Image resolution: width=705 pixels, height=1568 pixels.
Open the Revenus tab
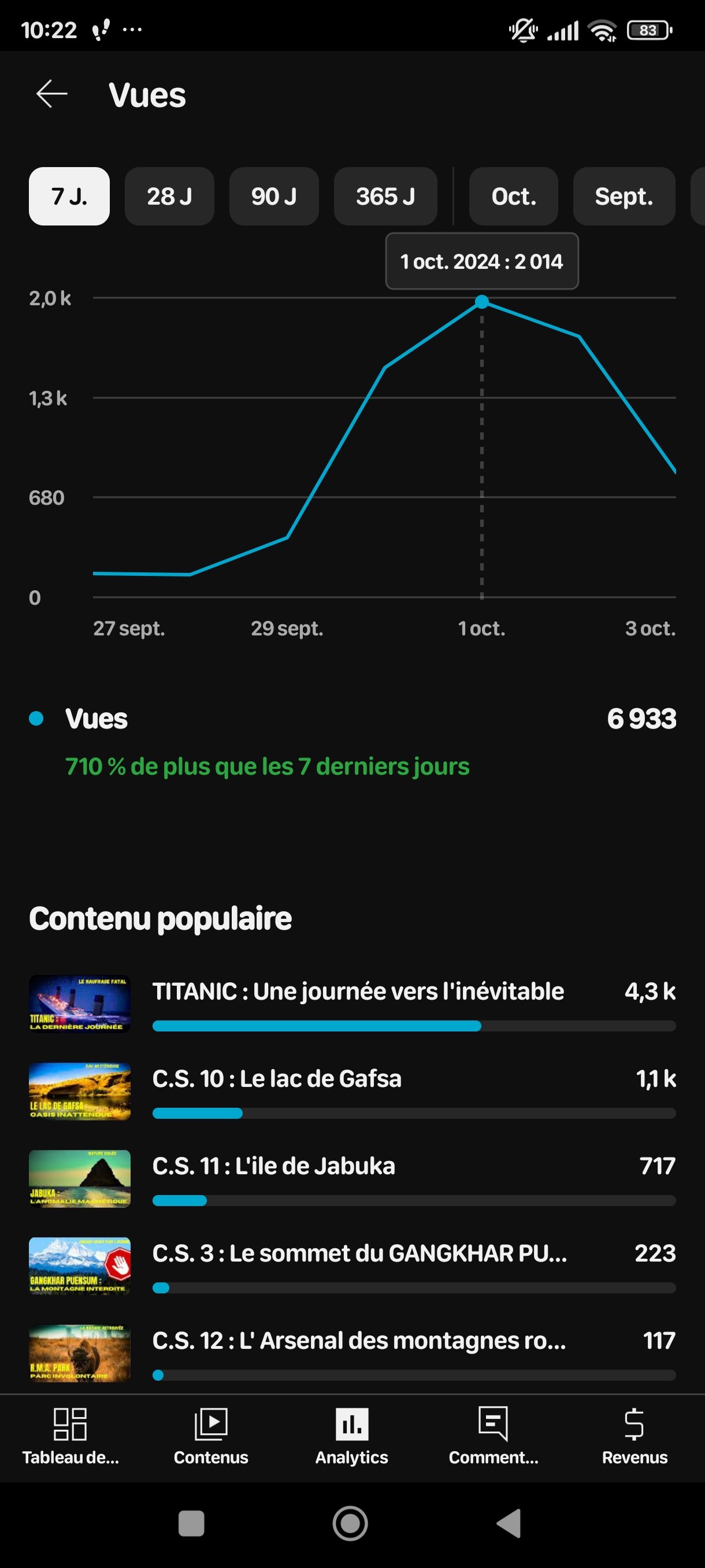coord(634,1437)
